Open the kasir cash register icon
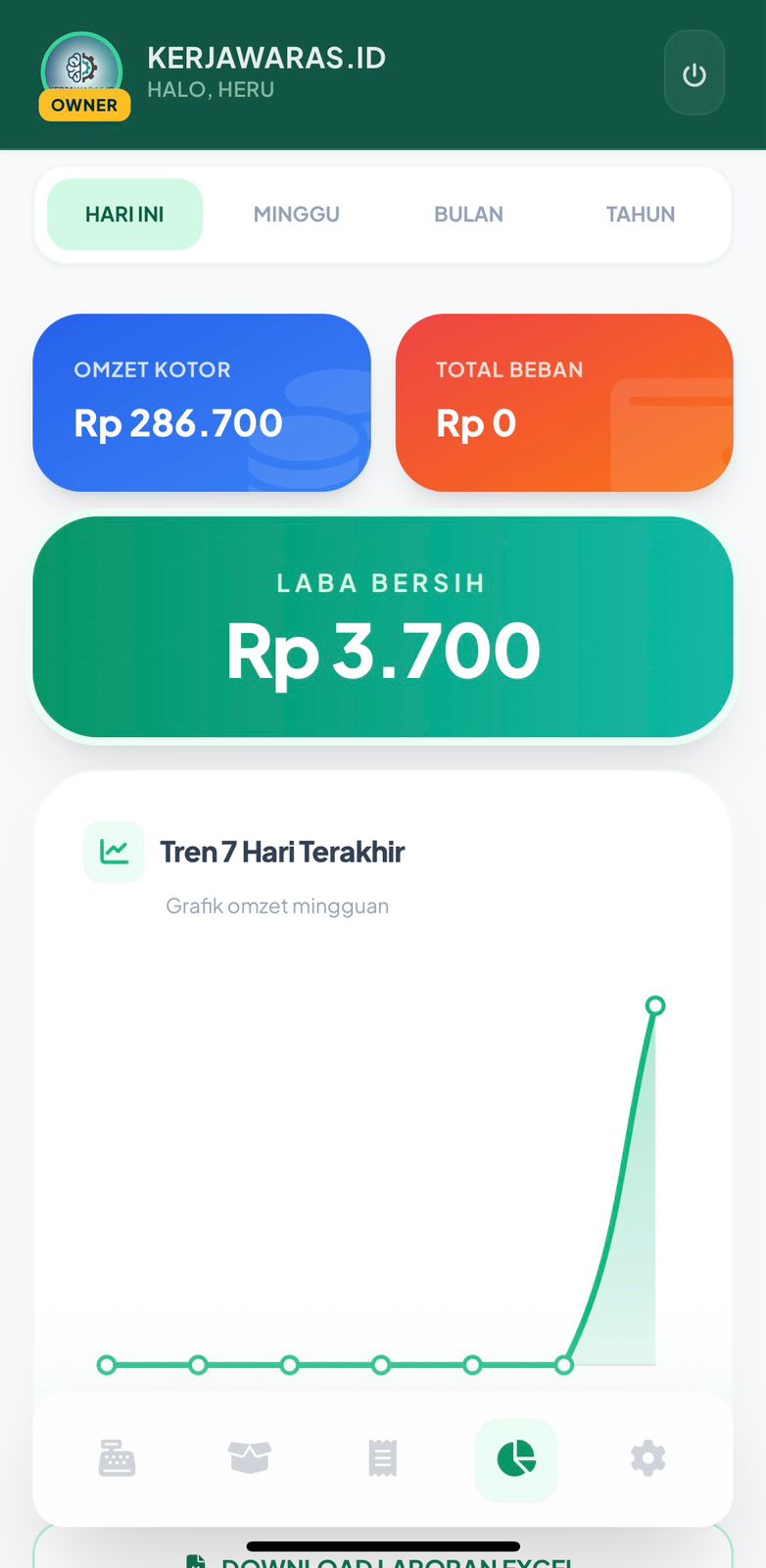The height and width of the screenshot is (1568, 766). tap(117, 1458)
